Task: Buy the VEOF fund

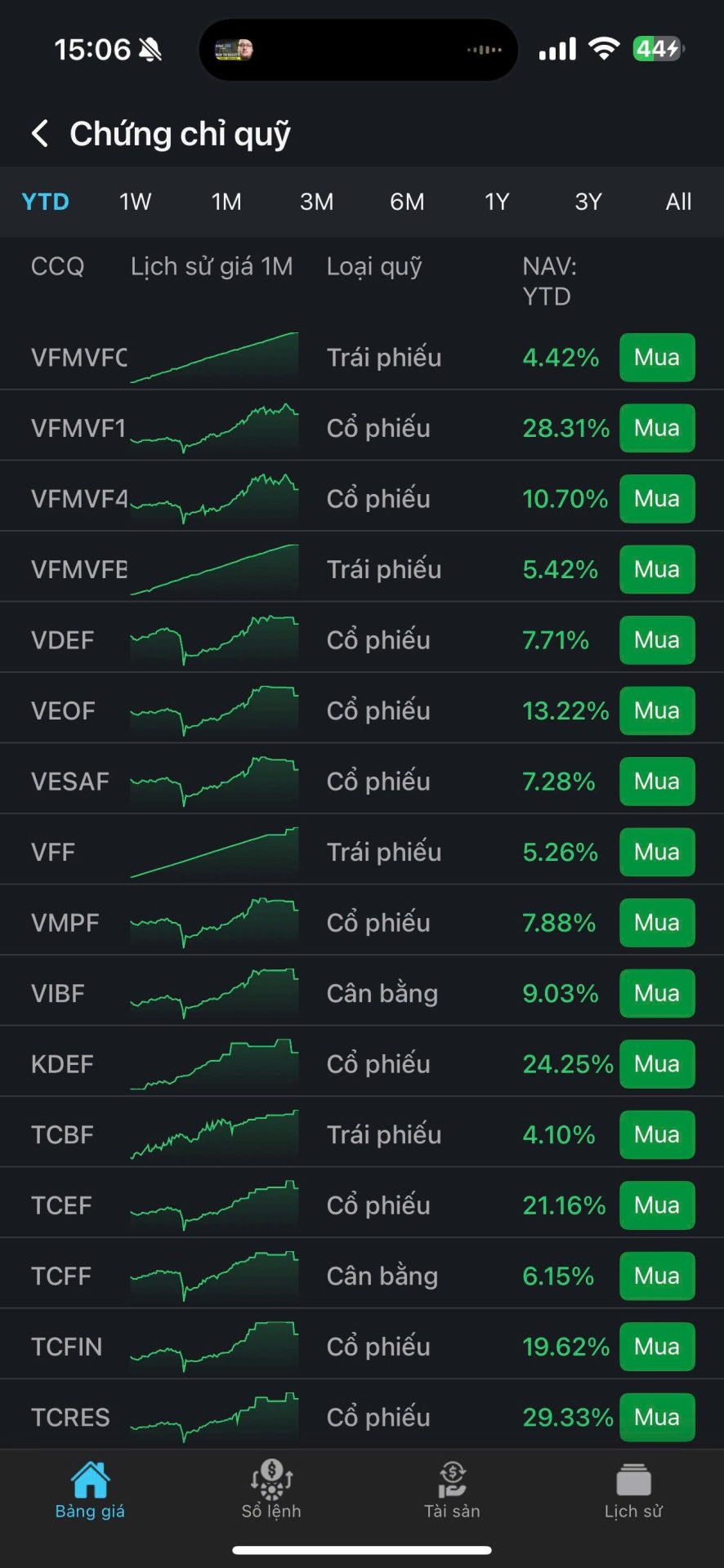Action: pos(657,710)
